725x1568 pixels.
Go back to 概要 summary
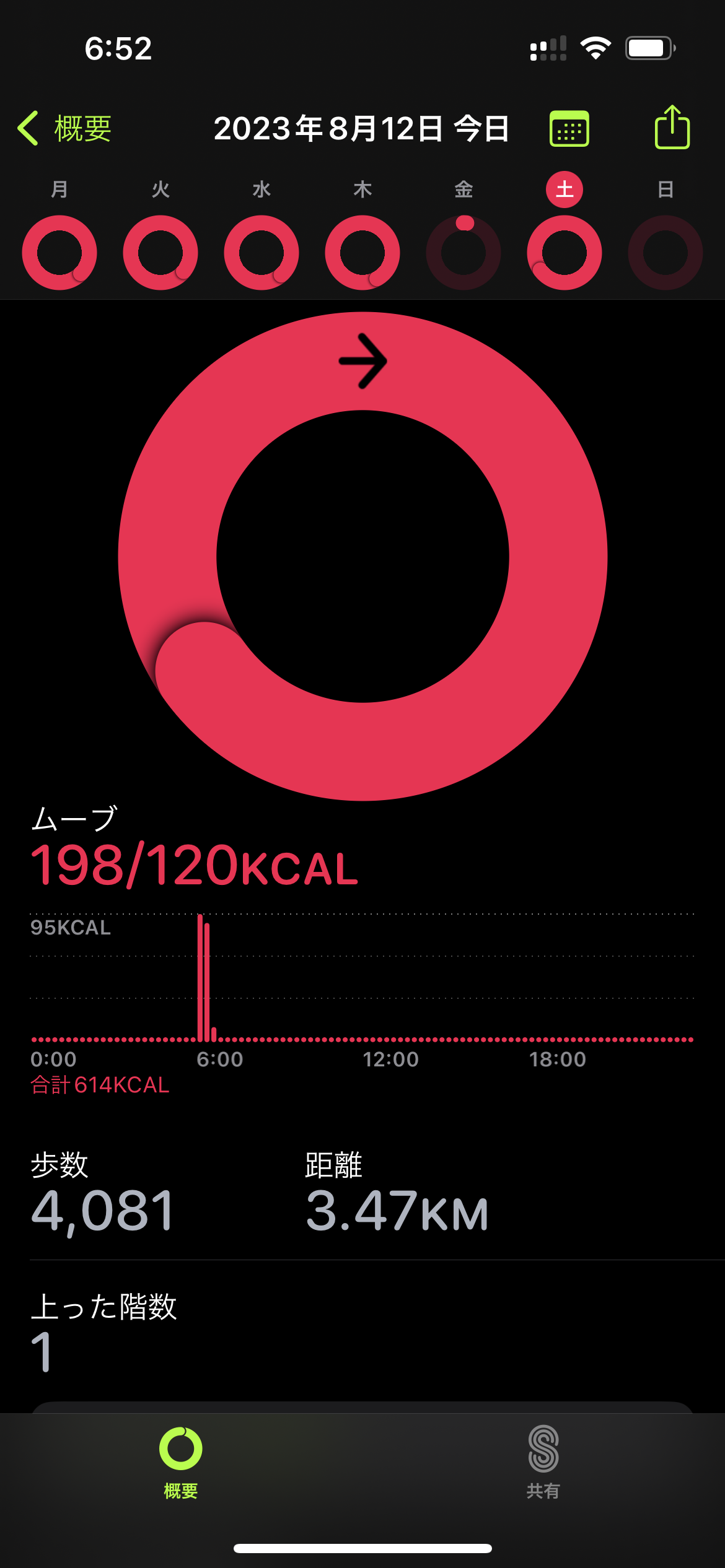tap(64, 129)
